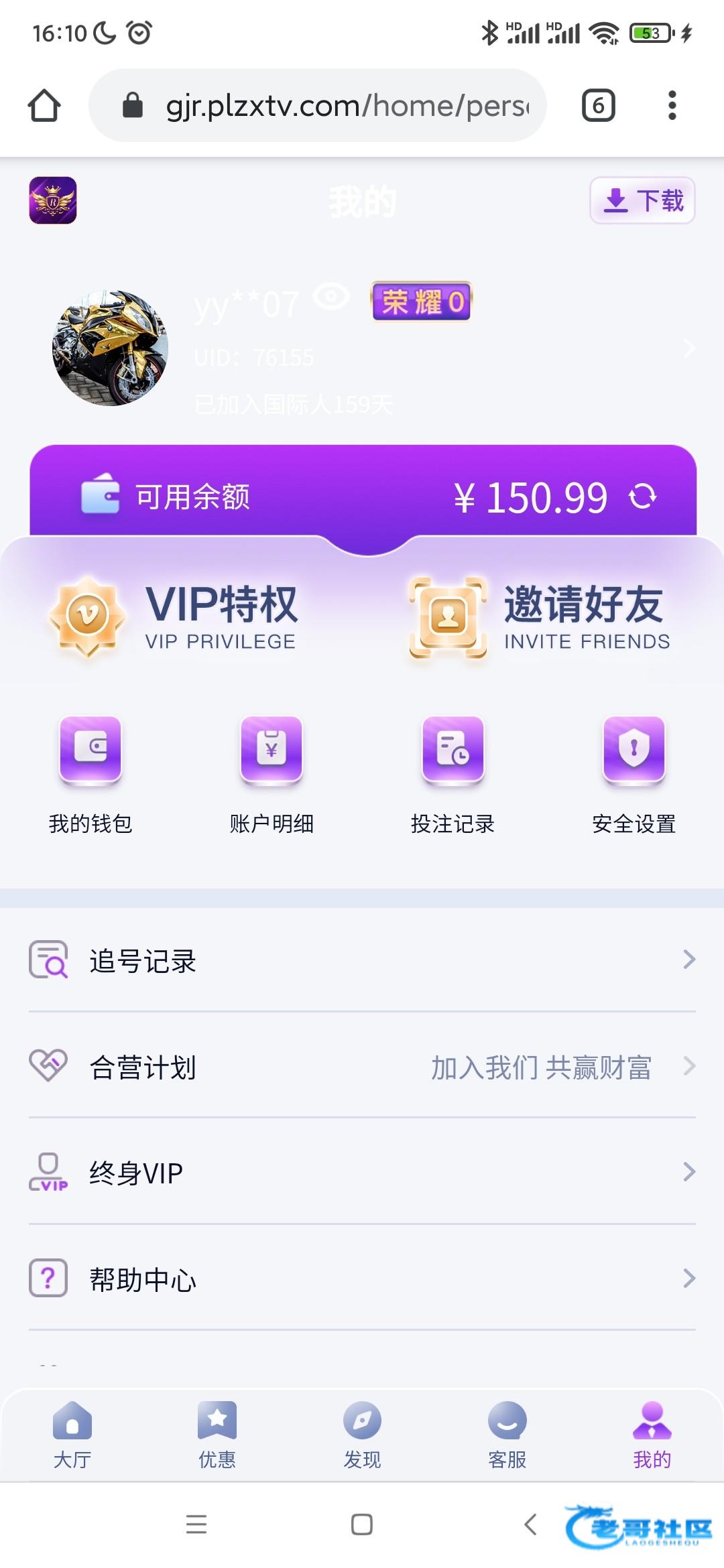Open the browser overflow menu
The image size is (724, 1568).
(x=672, y=105)
